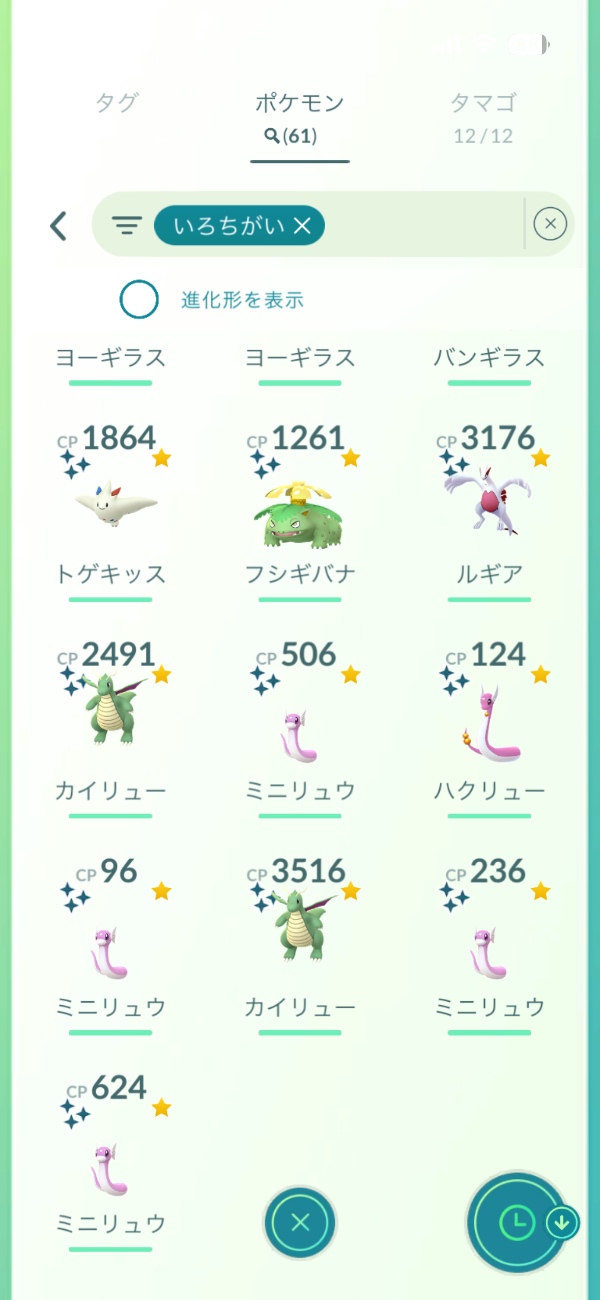Remove the いろちがい filter chip
The width and height of the screenshot is (600, 1300).
(x=303, y=226)
